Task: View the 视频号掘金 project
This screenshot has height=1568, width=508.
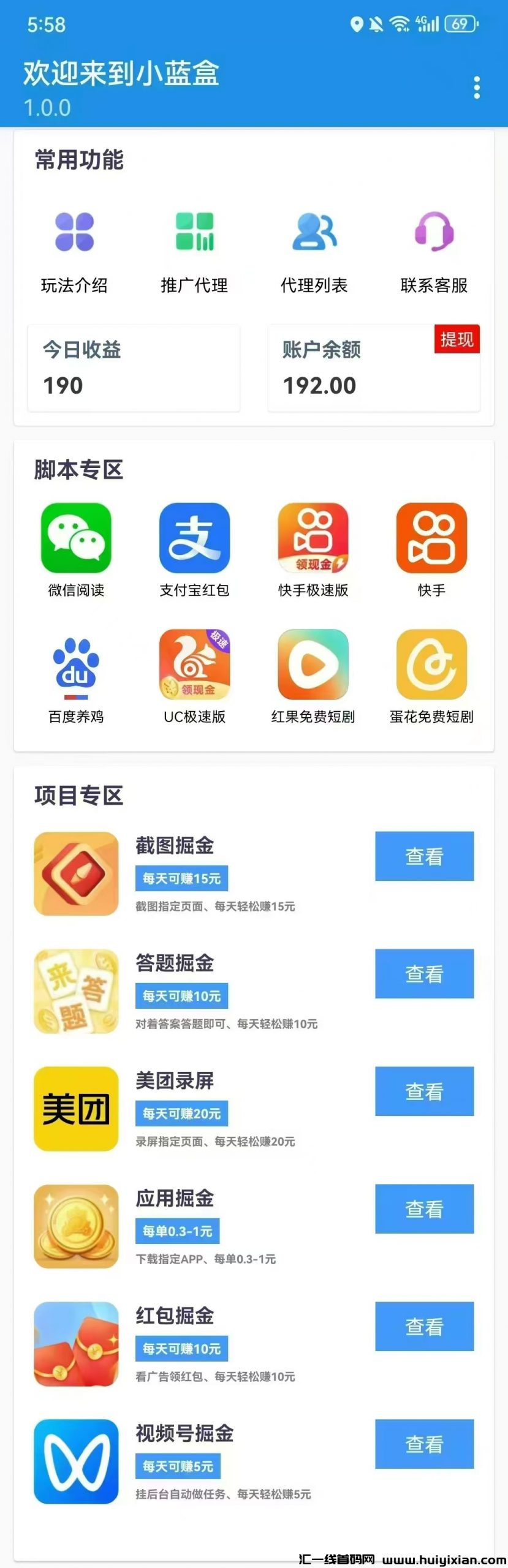Action: [x=424, y=1444]
